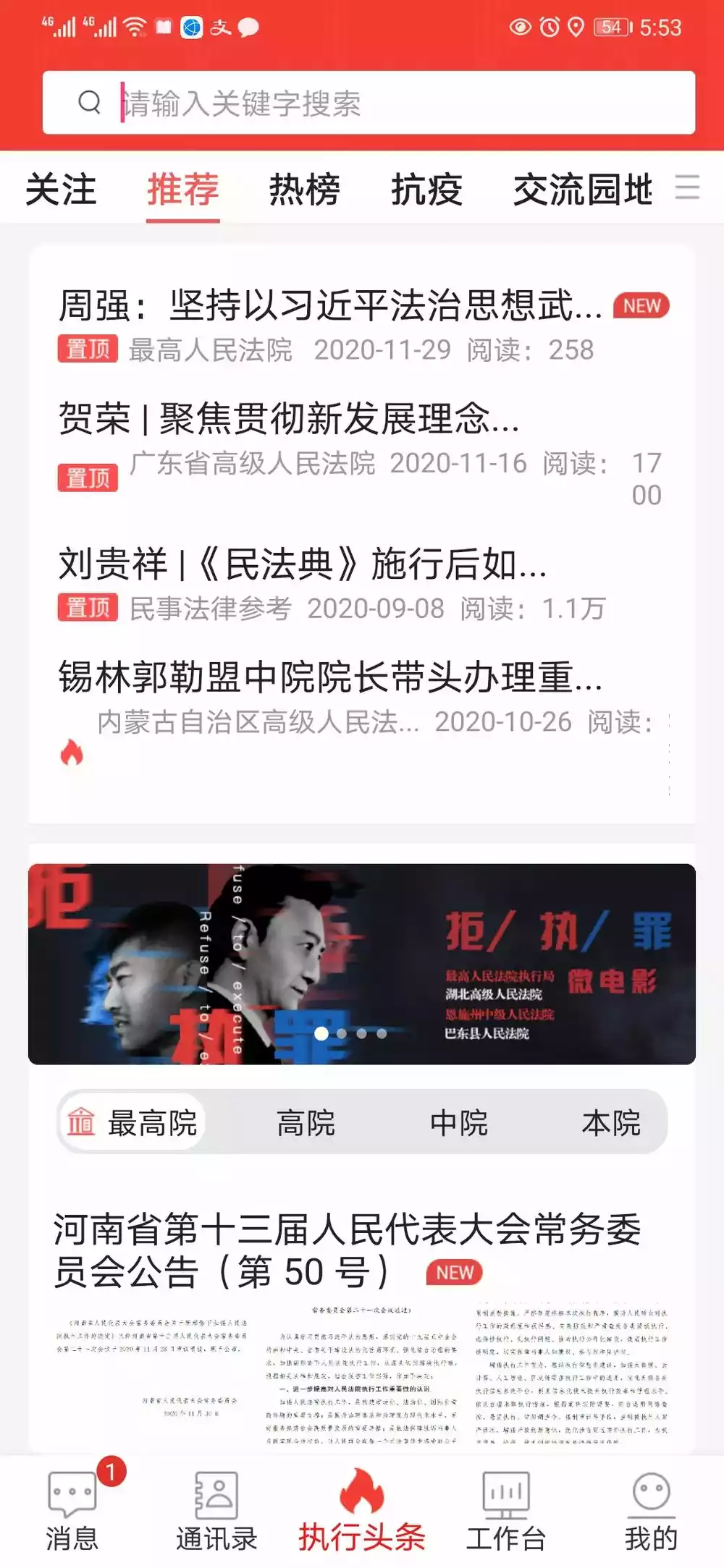Tap the building icon beside 最高院
Screen dimensions: 724x1568
[x=83, y=1121]
